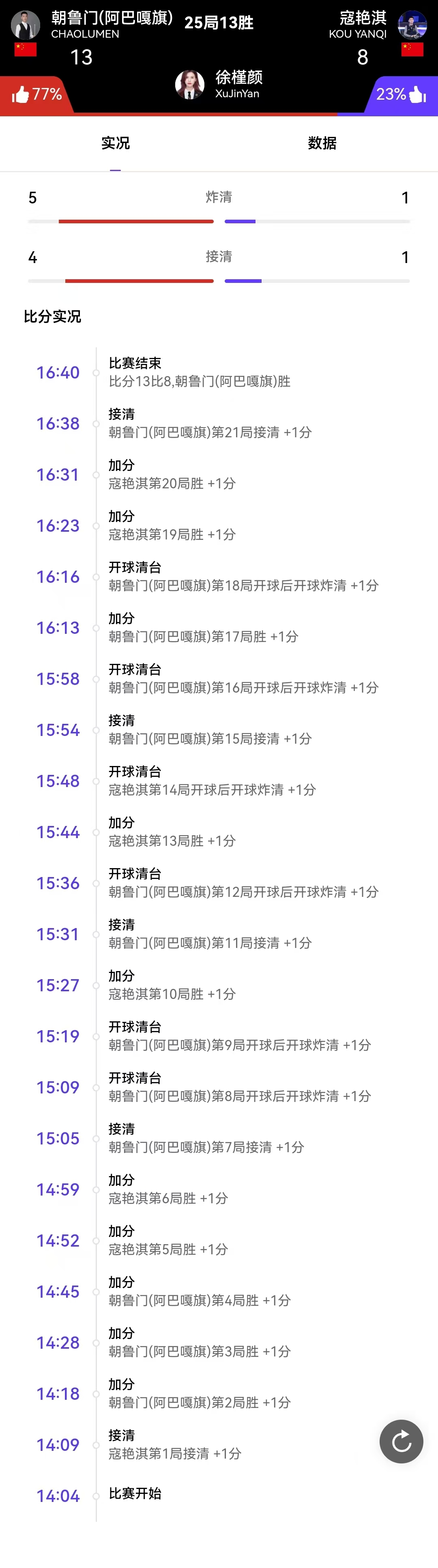Screen dimensions: 438x1568
Task: Switch to the 数据 tab
Action: pos(322,143)
